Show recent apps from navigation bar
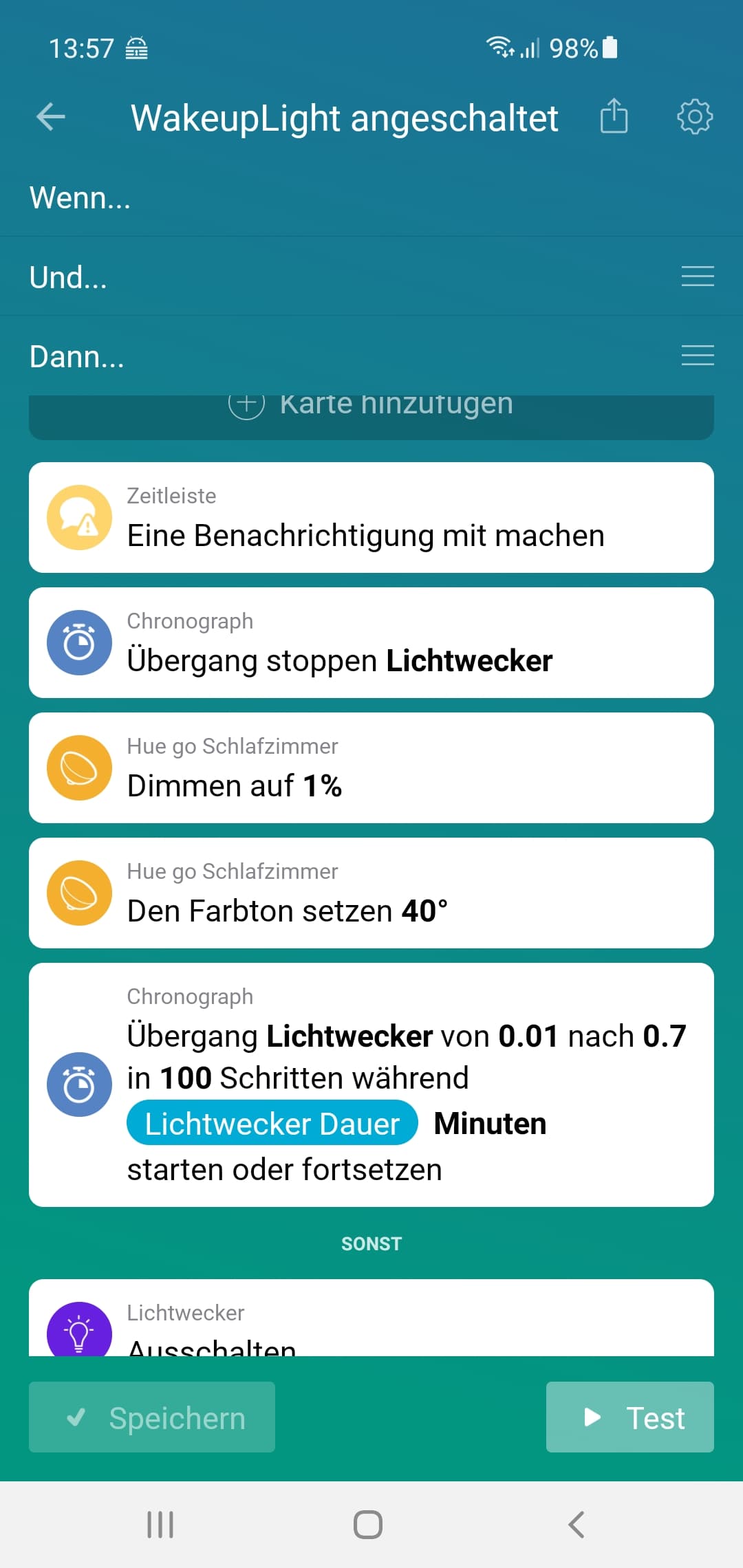The image size is (743, 1568). 160,1524
